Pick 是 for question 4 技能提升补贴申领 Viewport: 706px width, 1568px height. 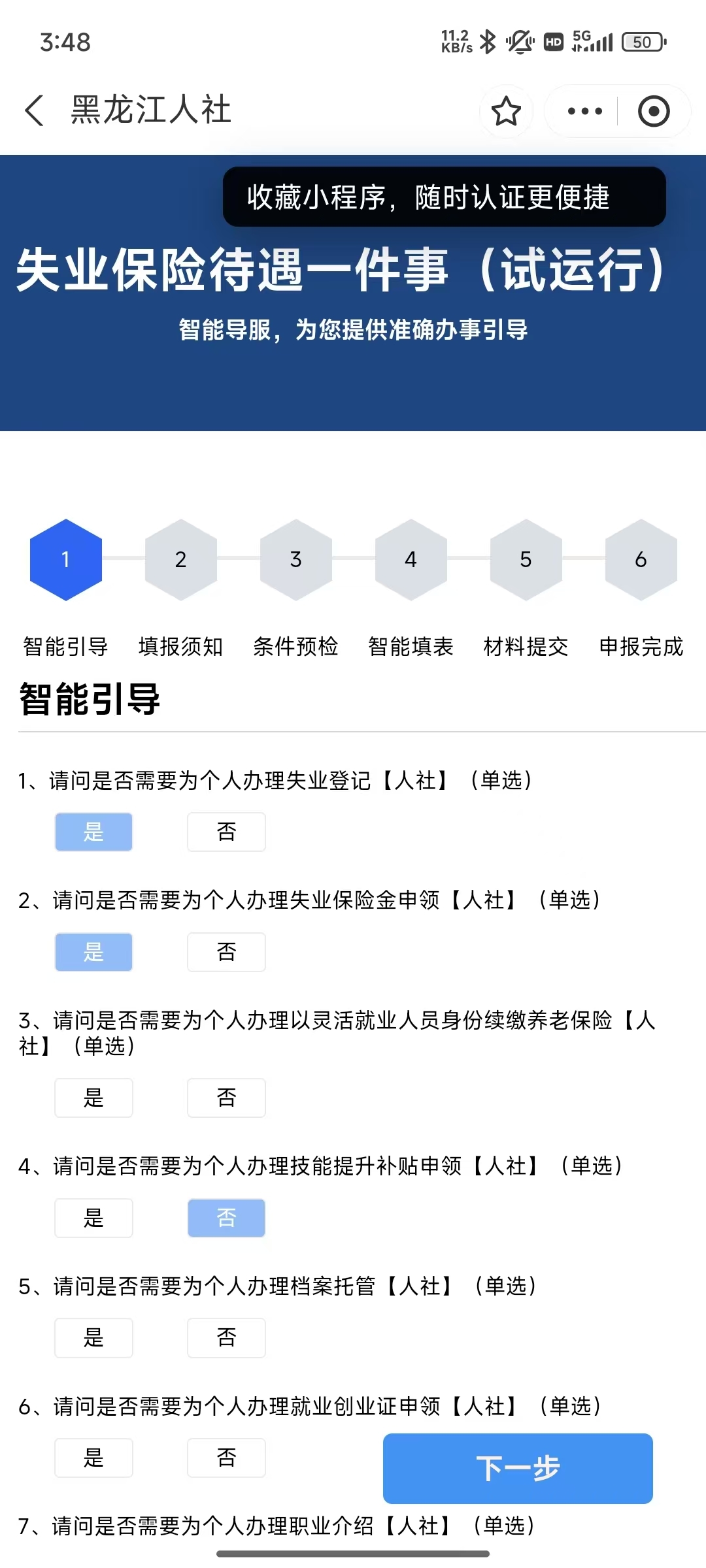[x=93, y=1218]
